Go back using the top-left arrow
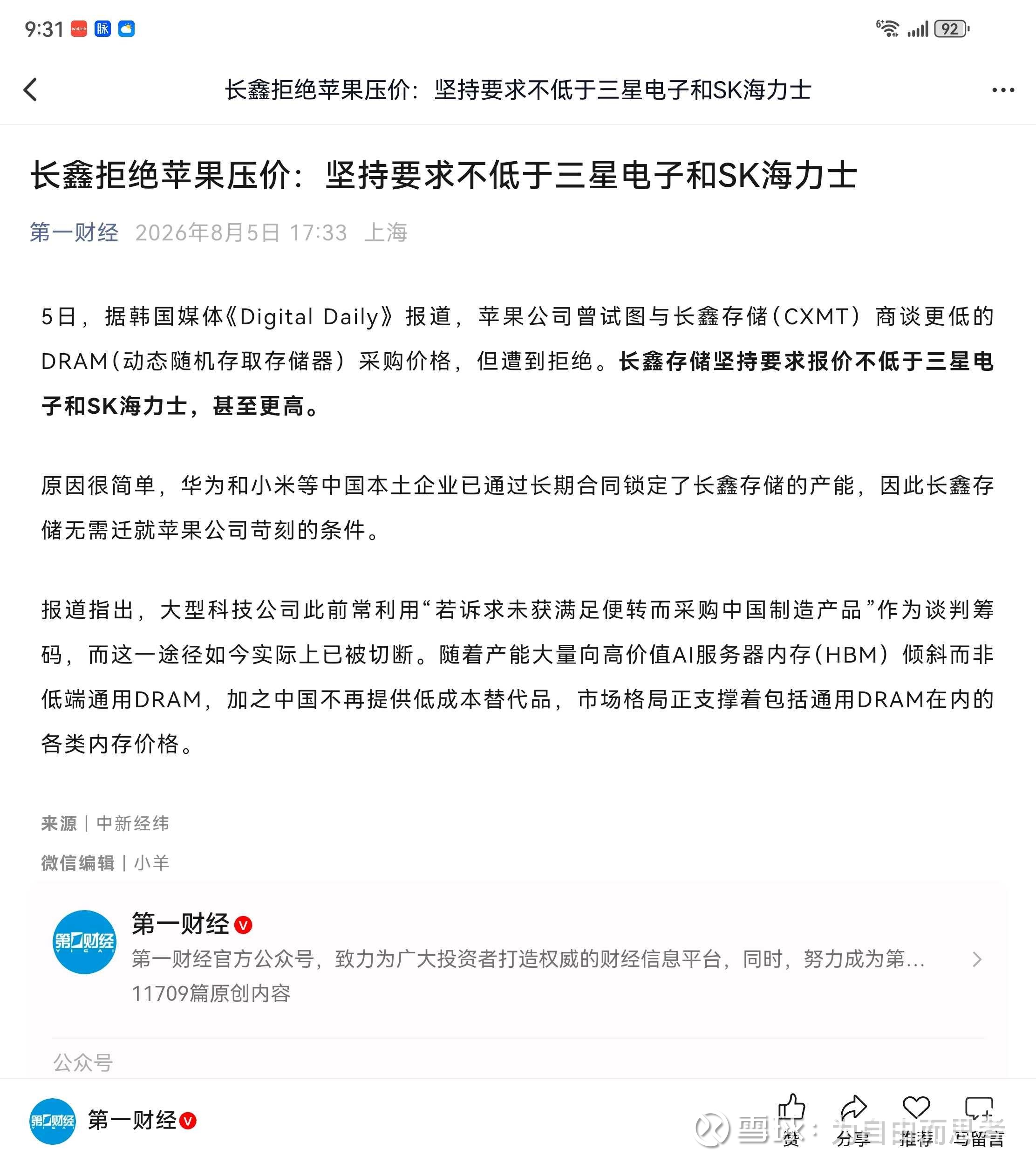 pyautogui.click(x=31, y=89)
